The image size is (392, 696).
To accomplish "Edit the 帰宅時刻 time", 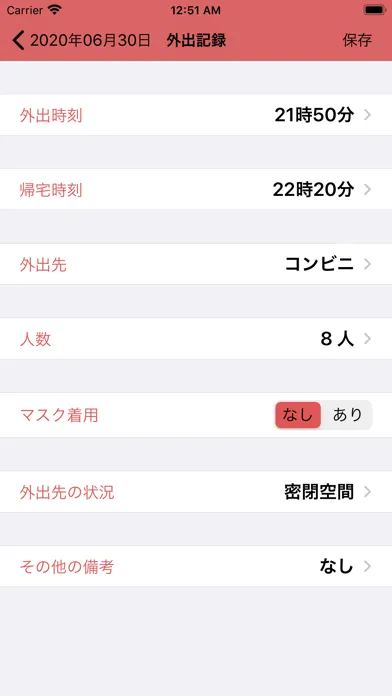I will coord(196,190).
